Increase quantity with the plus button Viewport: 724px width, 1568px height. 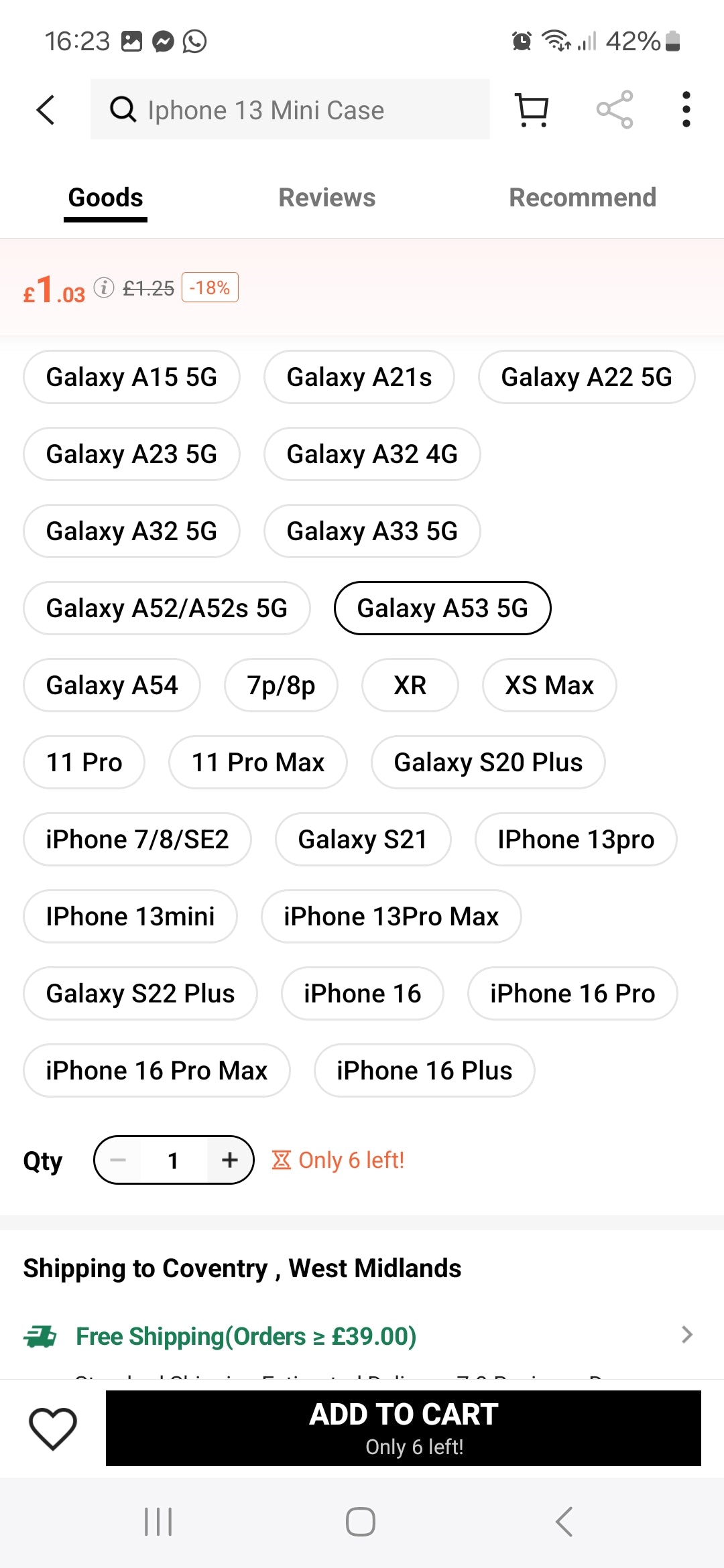229,1160
